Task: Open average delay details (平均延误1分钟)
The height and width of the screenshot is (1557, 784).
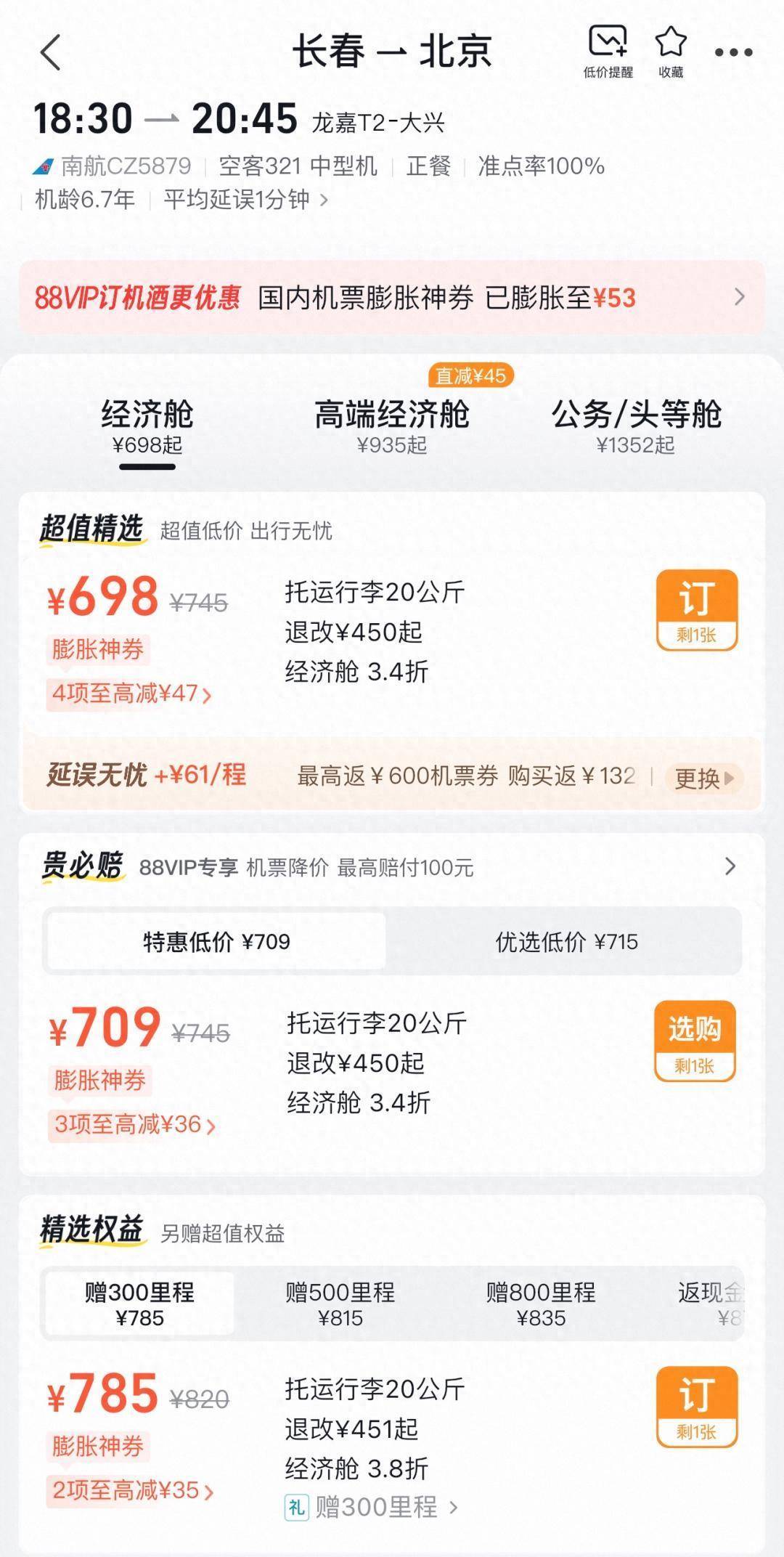Action: [245, 200]
